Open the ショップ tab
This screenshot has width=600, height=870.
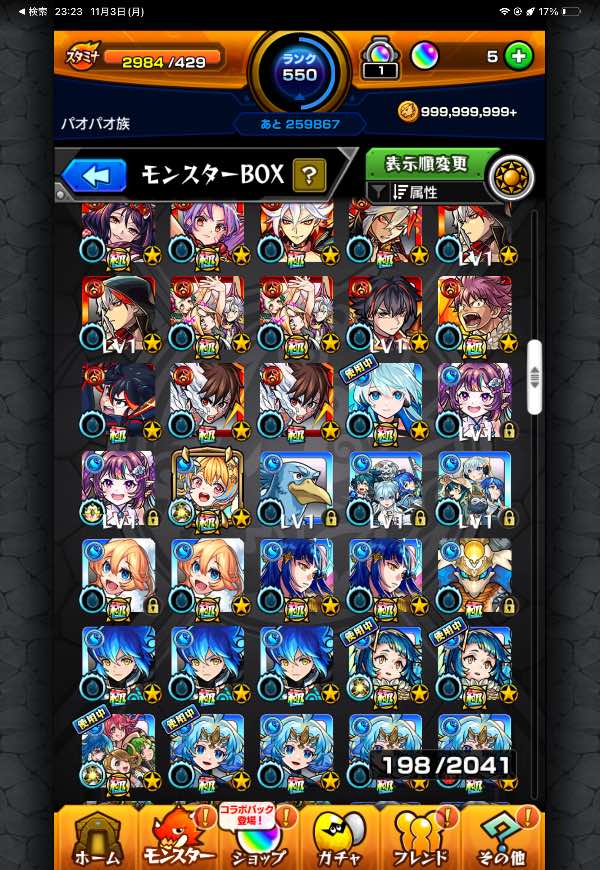pyautogui.click(x=258, y=838)
